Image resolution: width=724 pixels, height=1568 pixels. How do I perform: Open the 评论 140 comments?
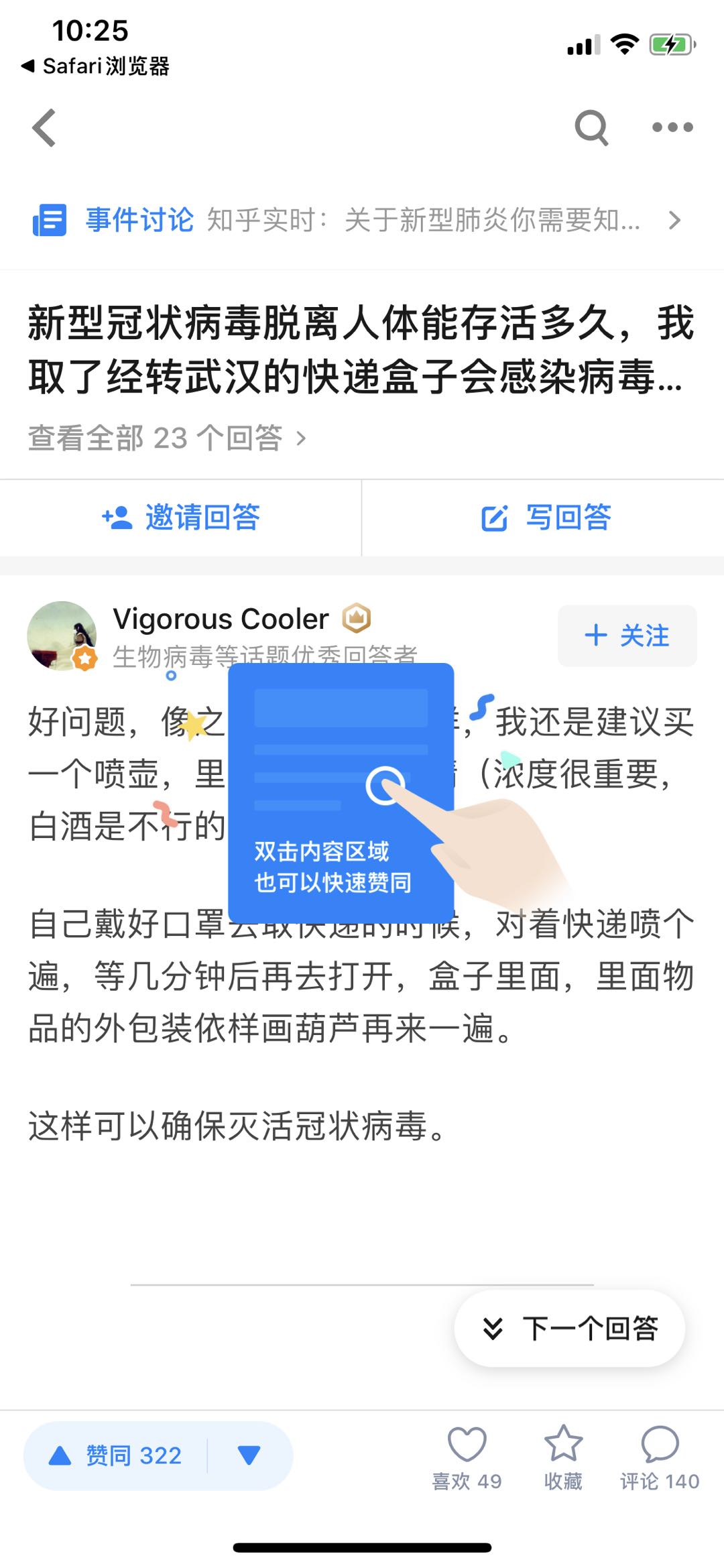tap(660, 1455)
